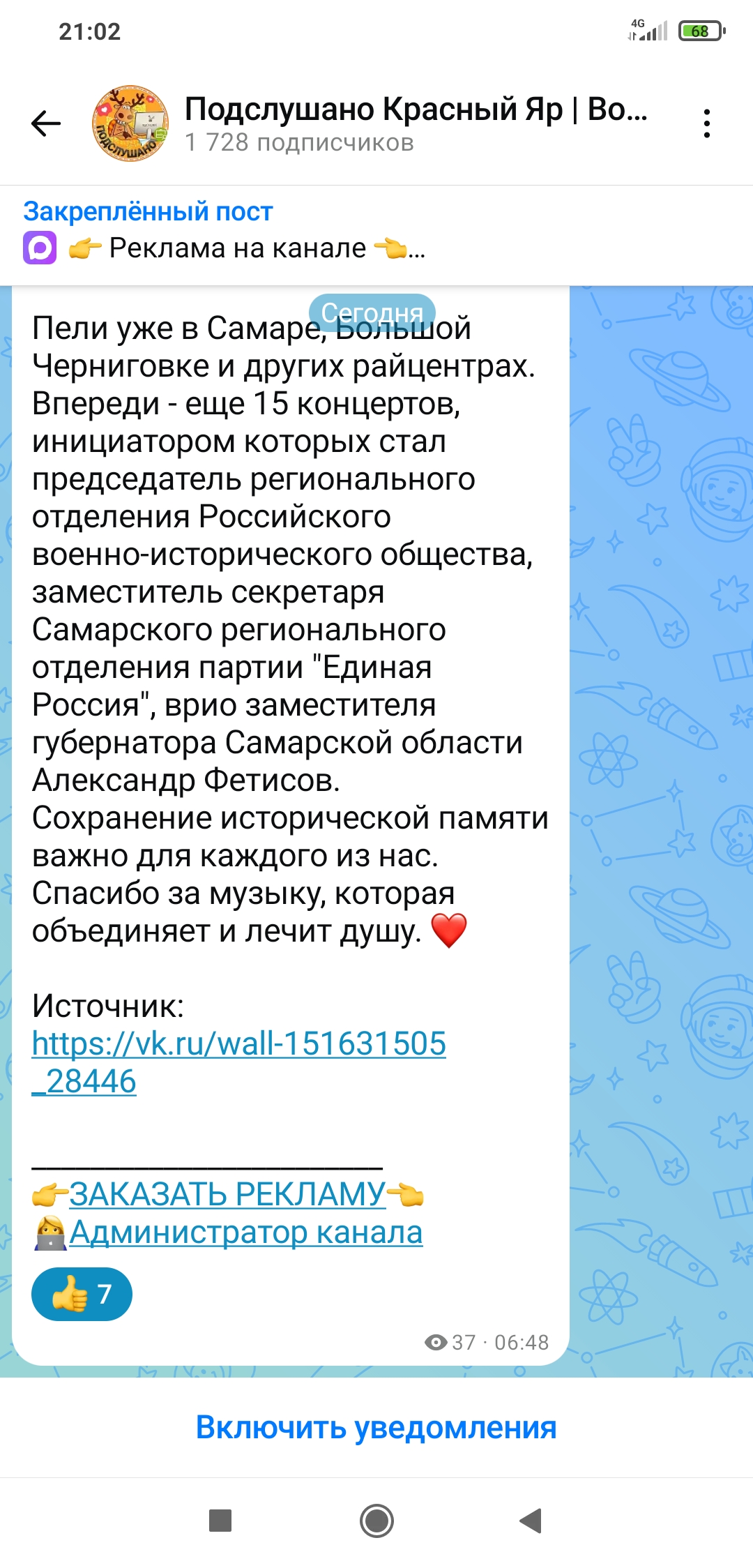Open the vk.ru wall source link
The image size is (753, 1568).
pyautogui.click(x=238, y=1044)
